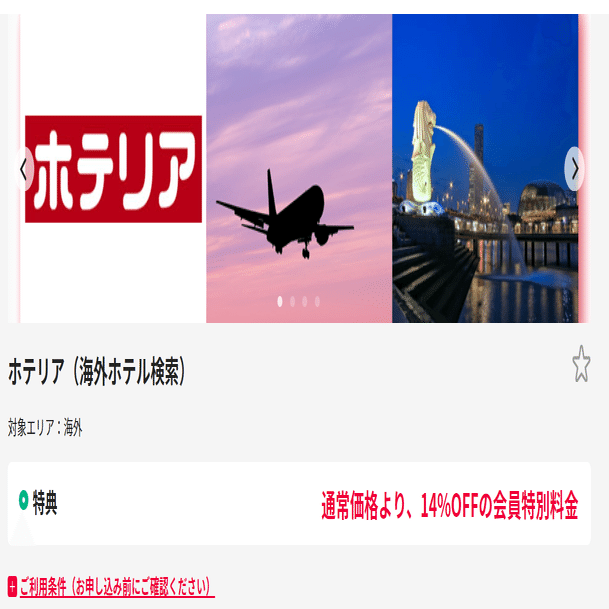Advance to the next carousel image
The height and width of the screenshot is (609, 609).
pyautogui.click(x=574, y=169)
